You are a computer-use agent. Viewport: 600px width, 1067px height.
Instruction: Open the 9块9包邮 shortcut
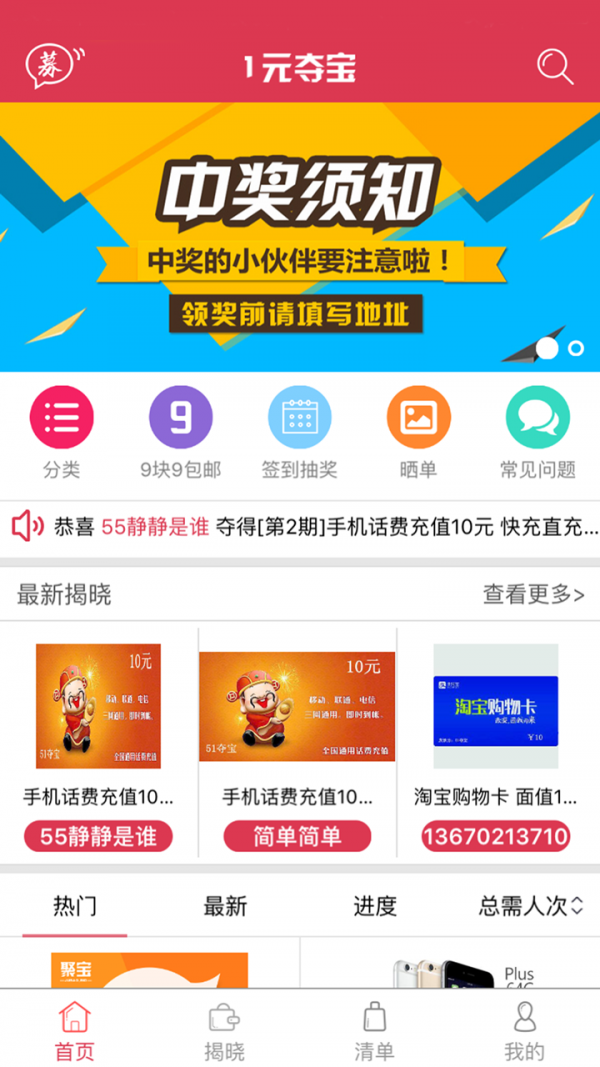pos(180,432)
